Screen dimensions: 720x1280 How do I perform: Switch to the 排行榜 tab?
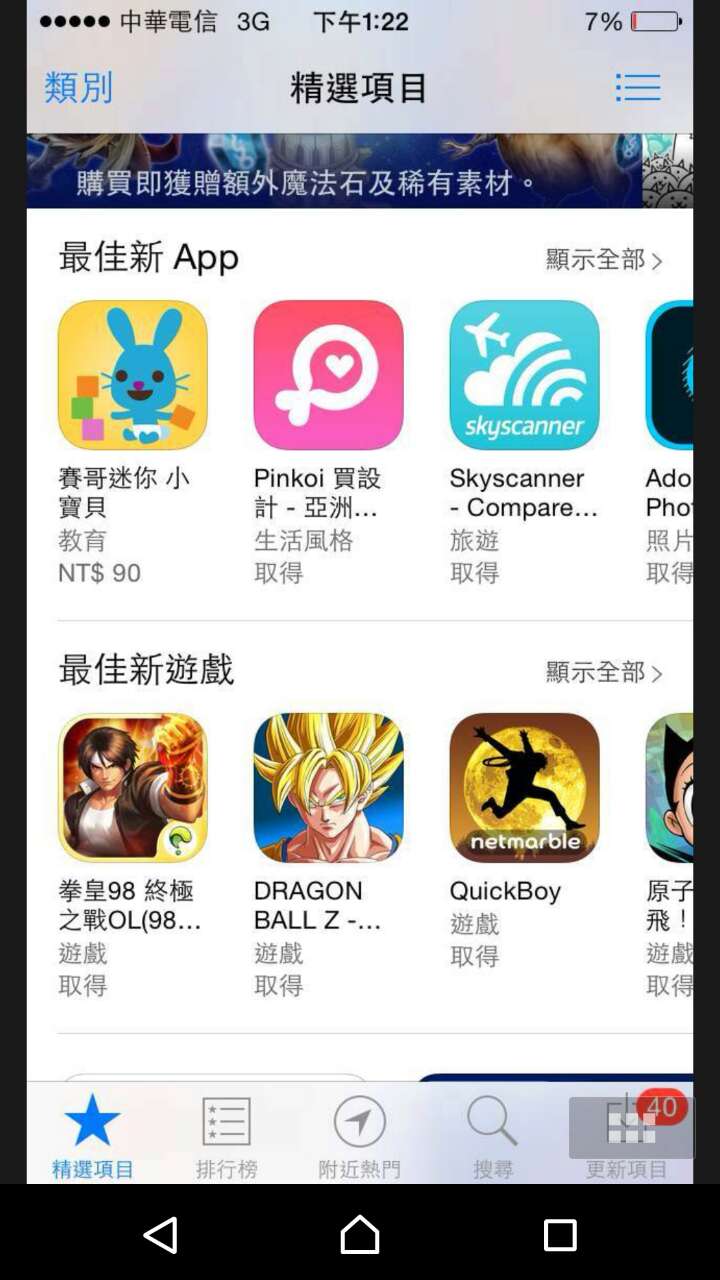click(x=226, y=1135)
